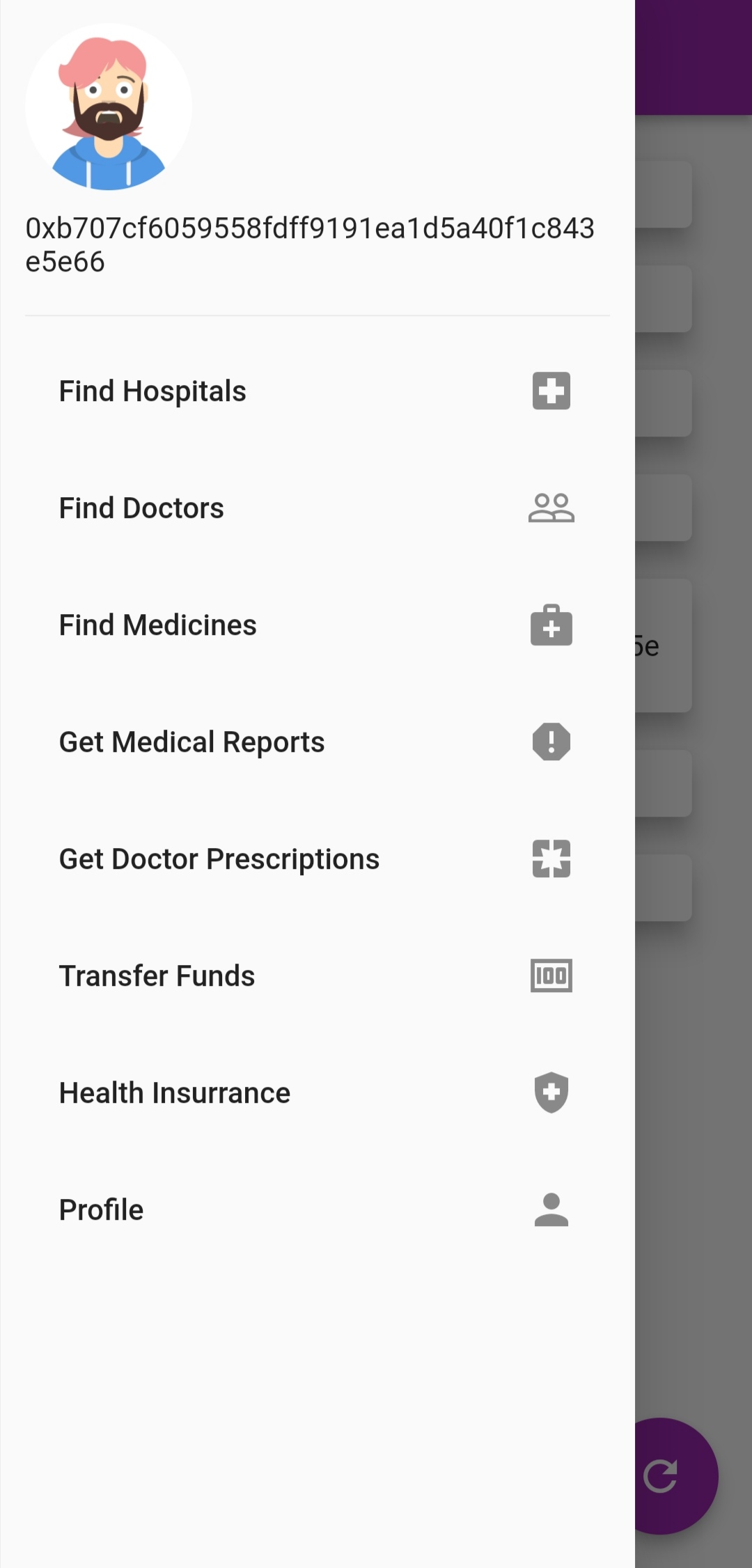Open the Health Insurrance shield icon
This screenshot has width=752, height=1568.
[x=551, y=1092]
